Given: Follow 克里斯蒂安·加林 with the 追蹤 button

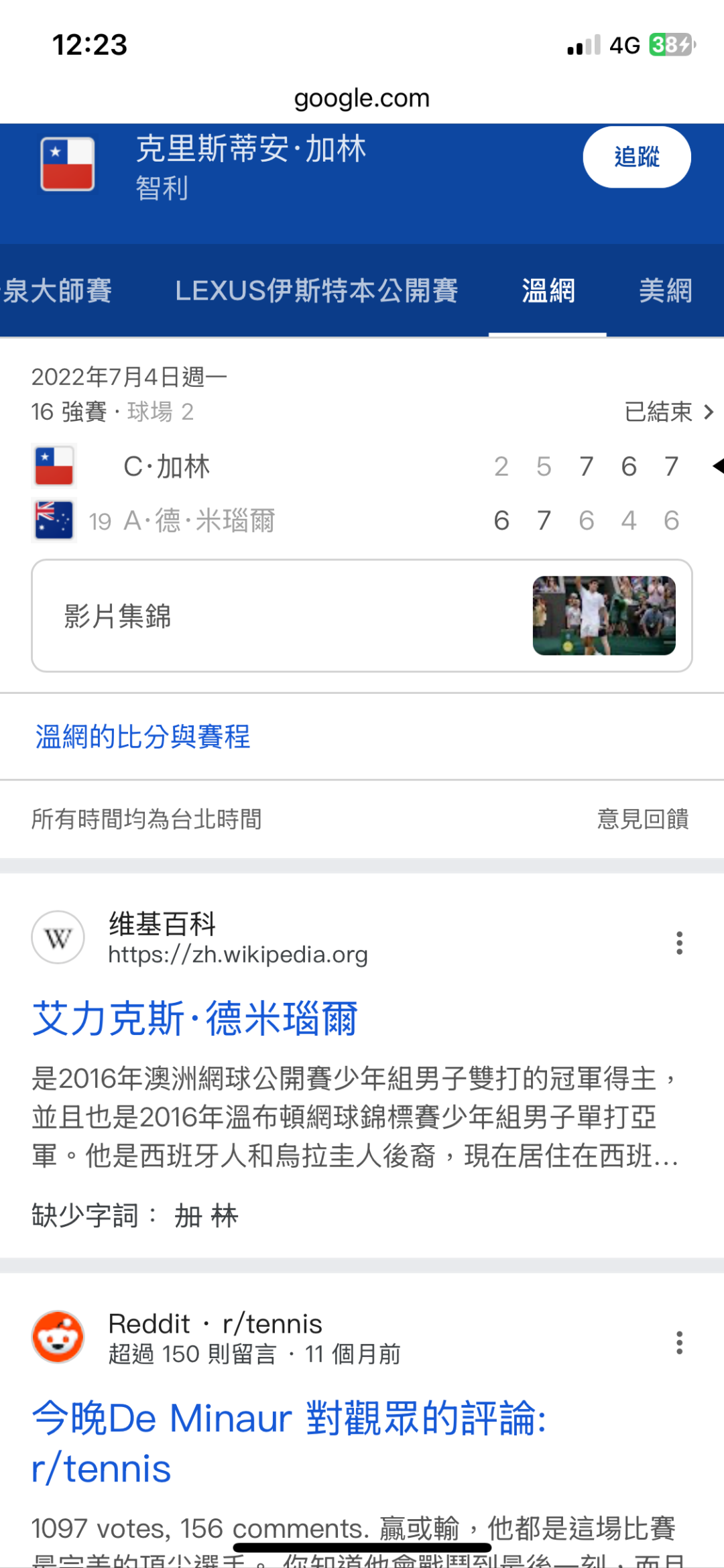Looking at the screenshot, I should pyautogui.click(x=636, y=158).
